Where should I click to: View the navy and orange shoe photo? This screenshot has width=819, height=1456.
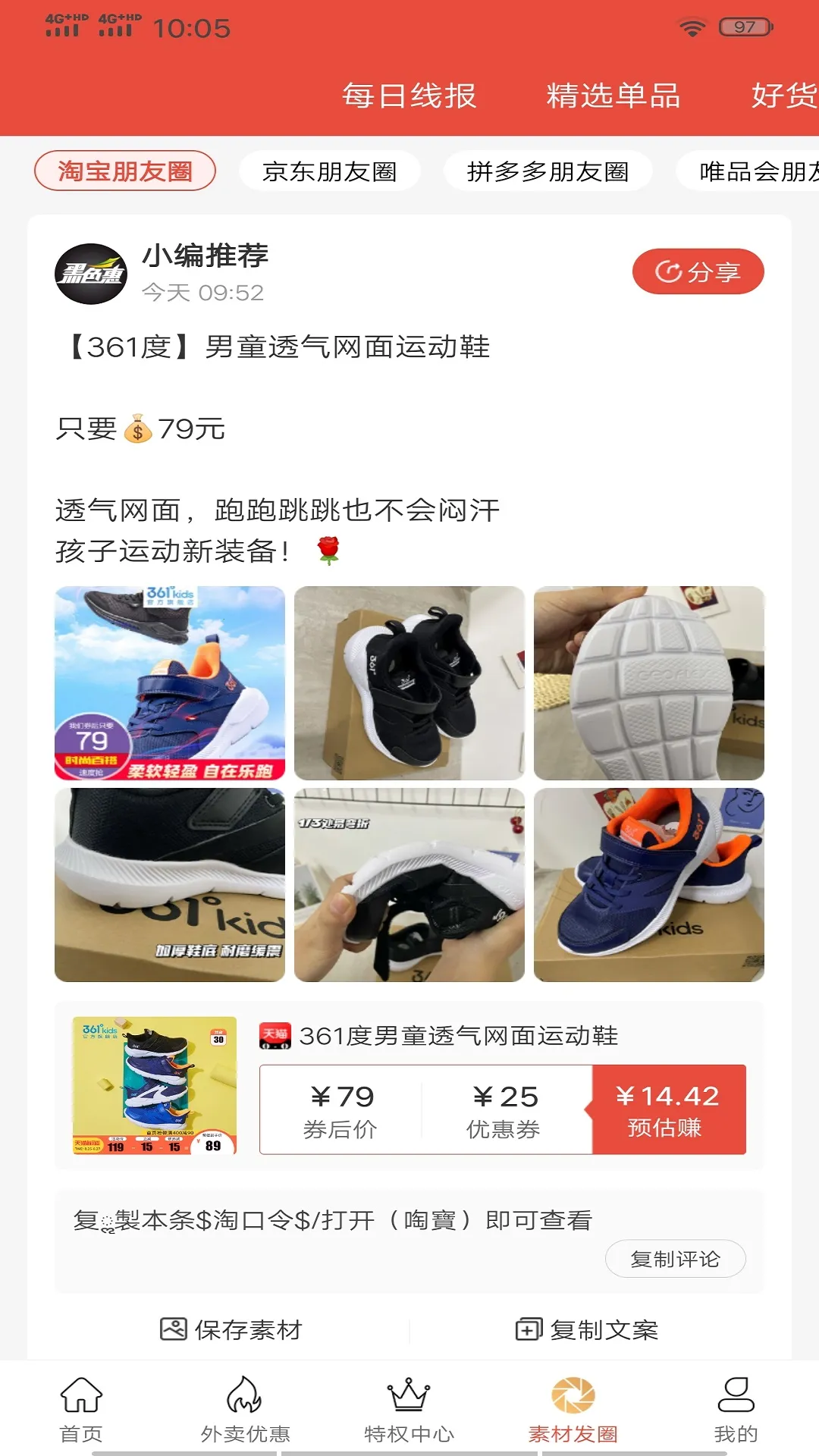click(649, 885)
